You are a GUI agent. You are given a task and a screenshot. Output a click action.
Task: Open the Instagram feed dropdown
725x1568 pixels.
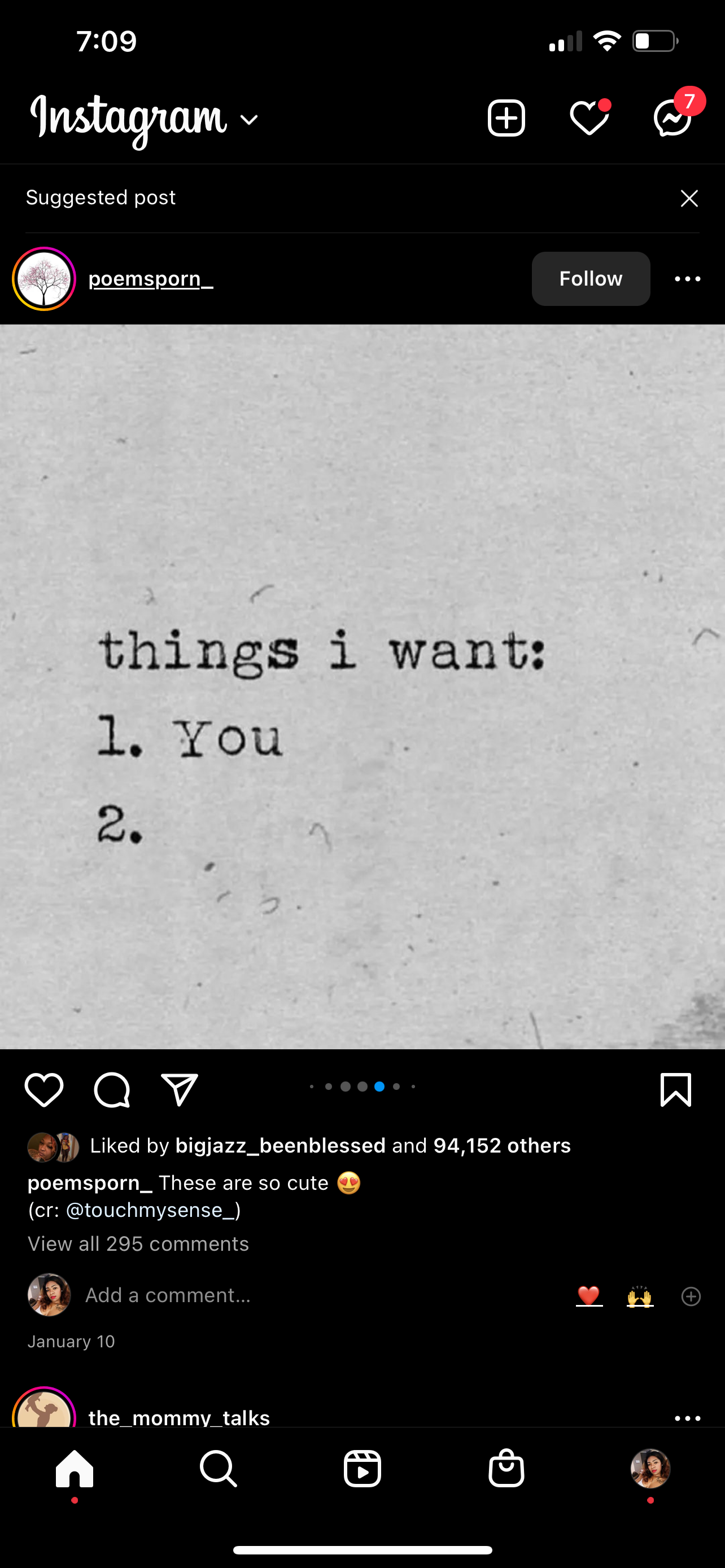click(249, 119)
